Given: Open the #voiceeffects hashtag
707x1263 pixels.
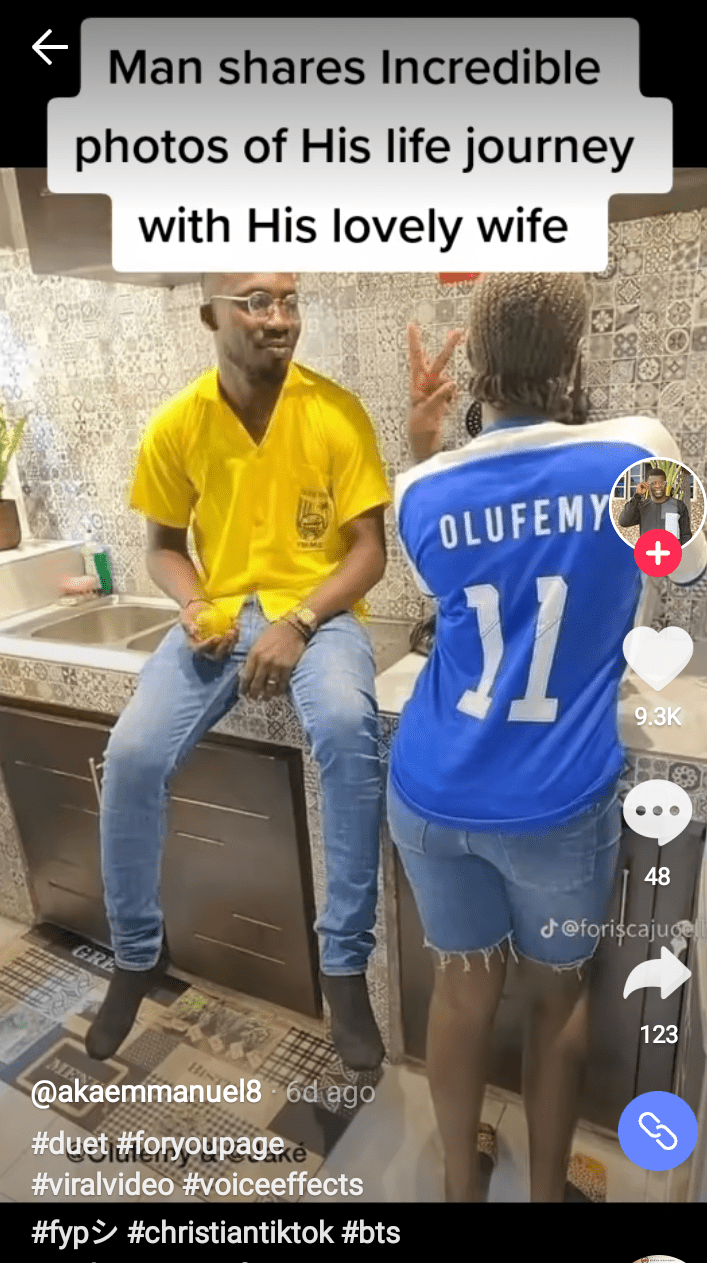Looking at the screenshot, I should pos(273,1185).
